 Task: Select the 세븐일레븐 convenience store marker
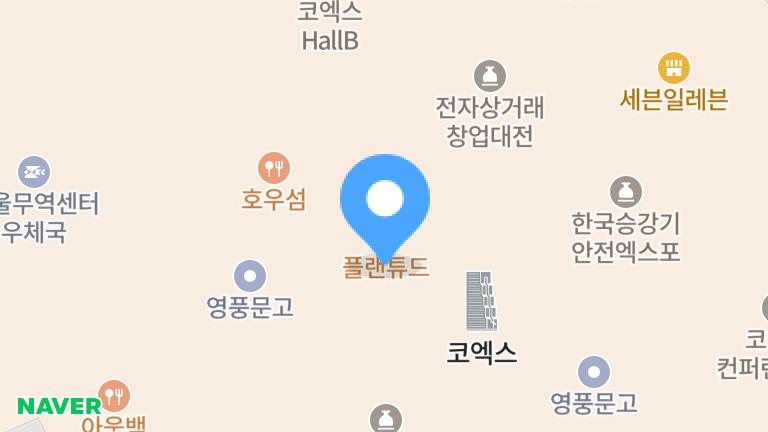point(674,68)
